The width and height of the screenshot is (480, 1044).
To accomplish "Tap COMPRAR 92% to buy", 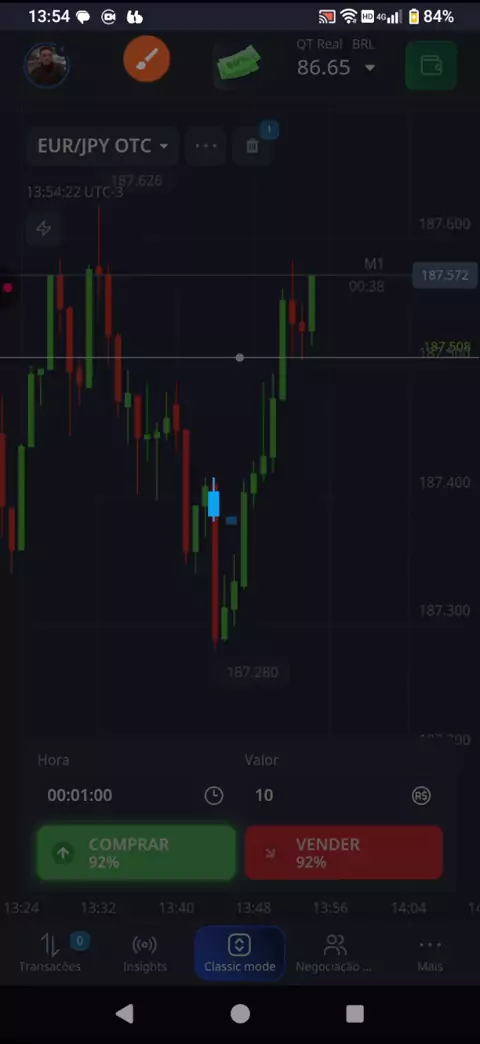I will click(x=136, y=853).
